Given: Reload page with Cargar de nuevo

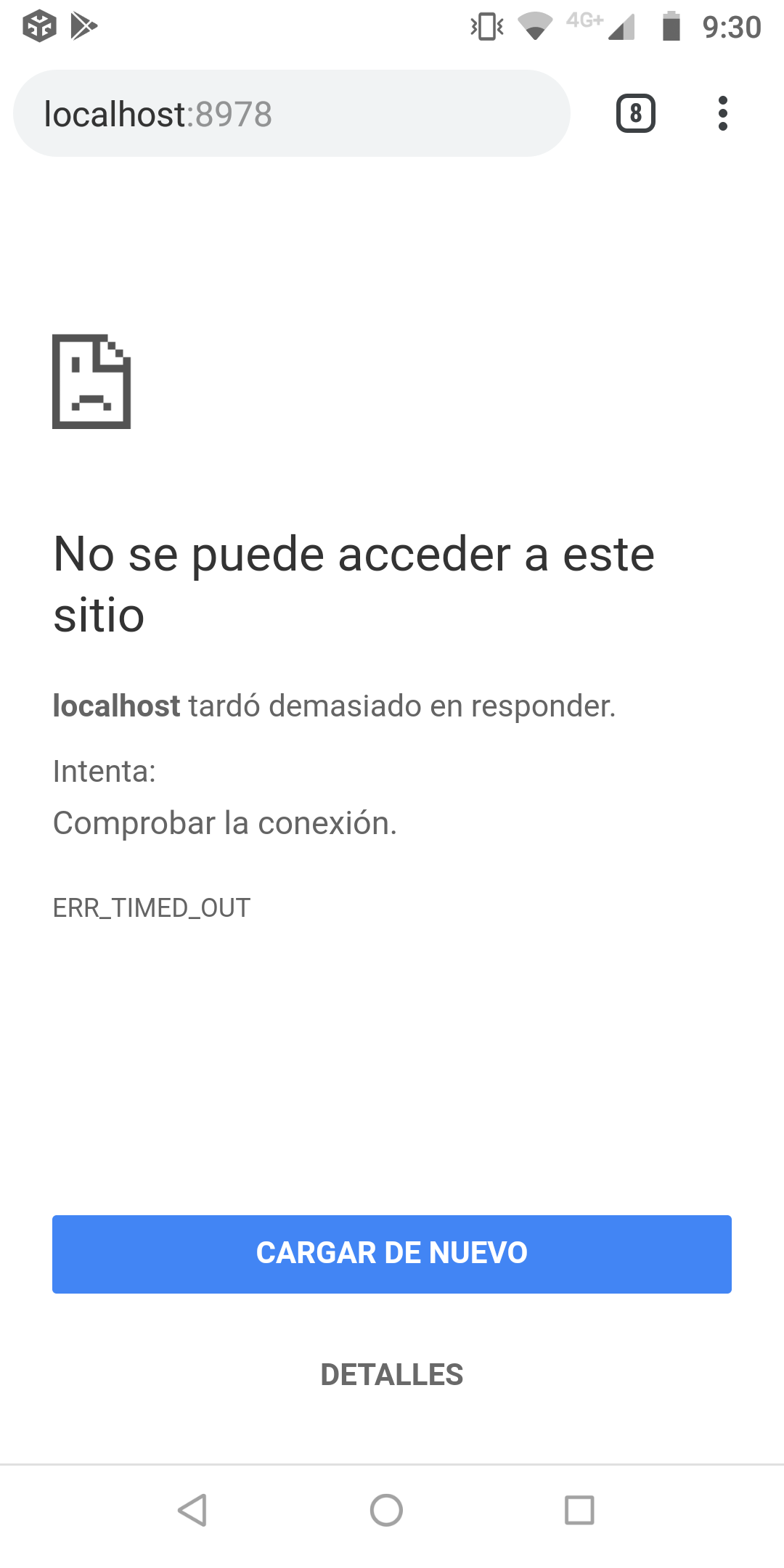Looking at the screenshot, I should tap(392, 1254).
